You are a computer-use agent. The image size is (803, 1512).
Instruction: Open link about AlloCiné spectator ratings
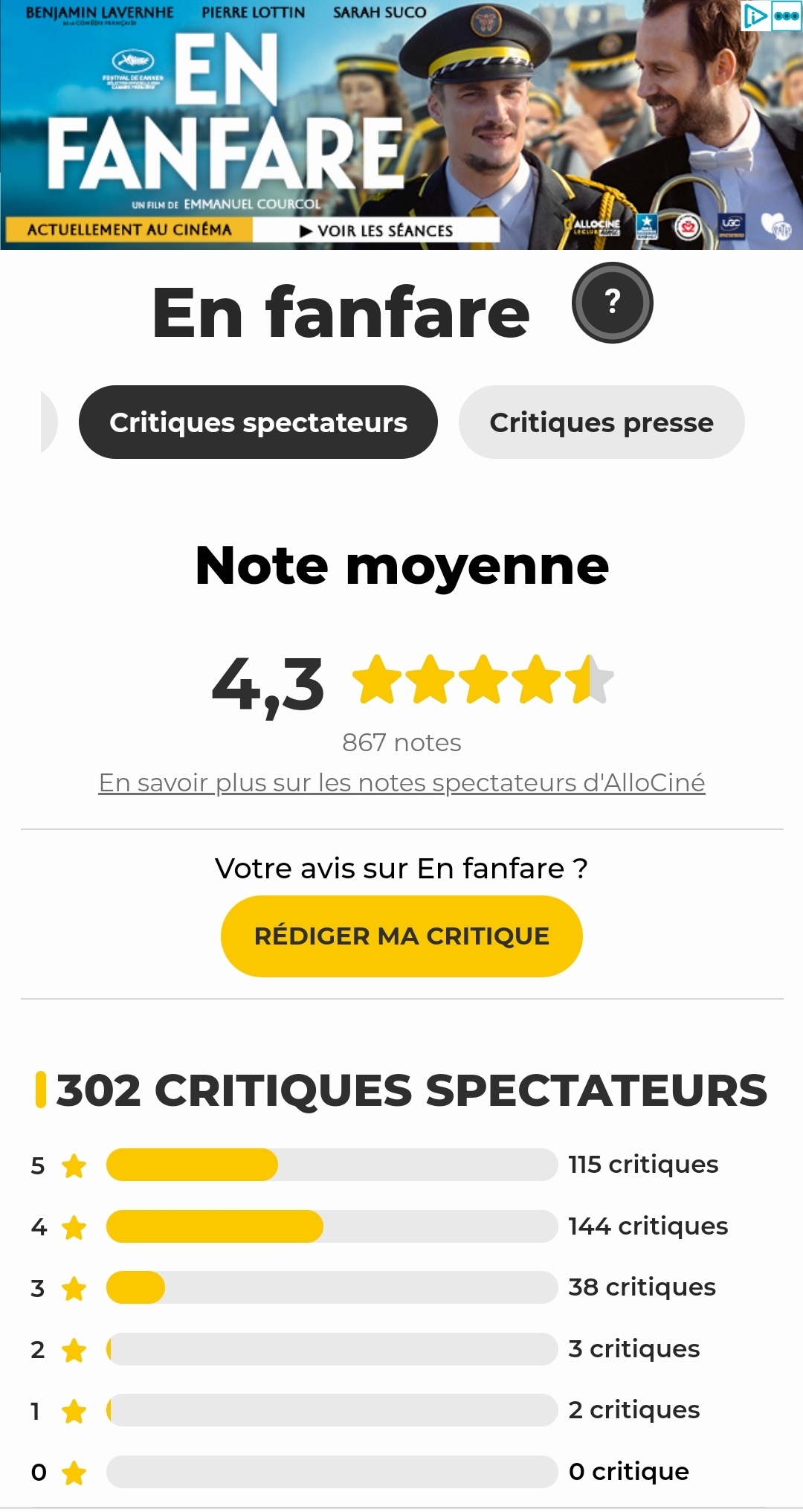(401, 782)
